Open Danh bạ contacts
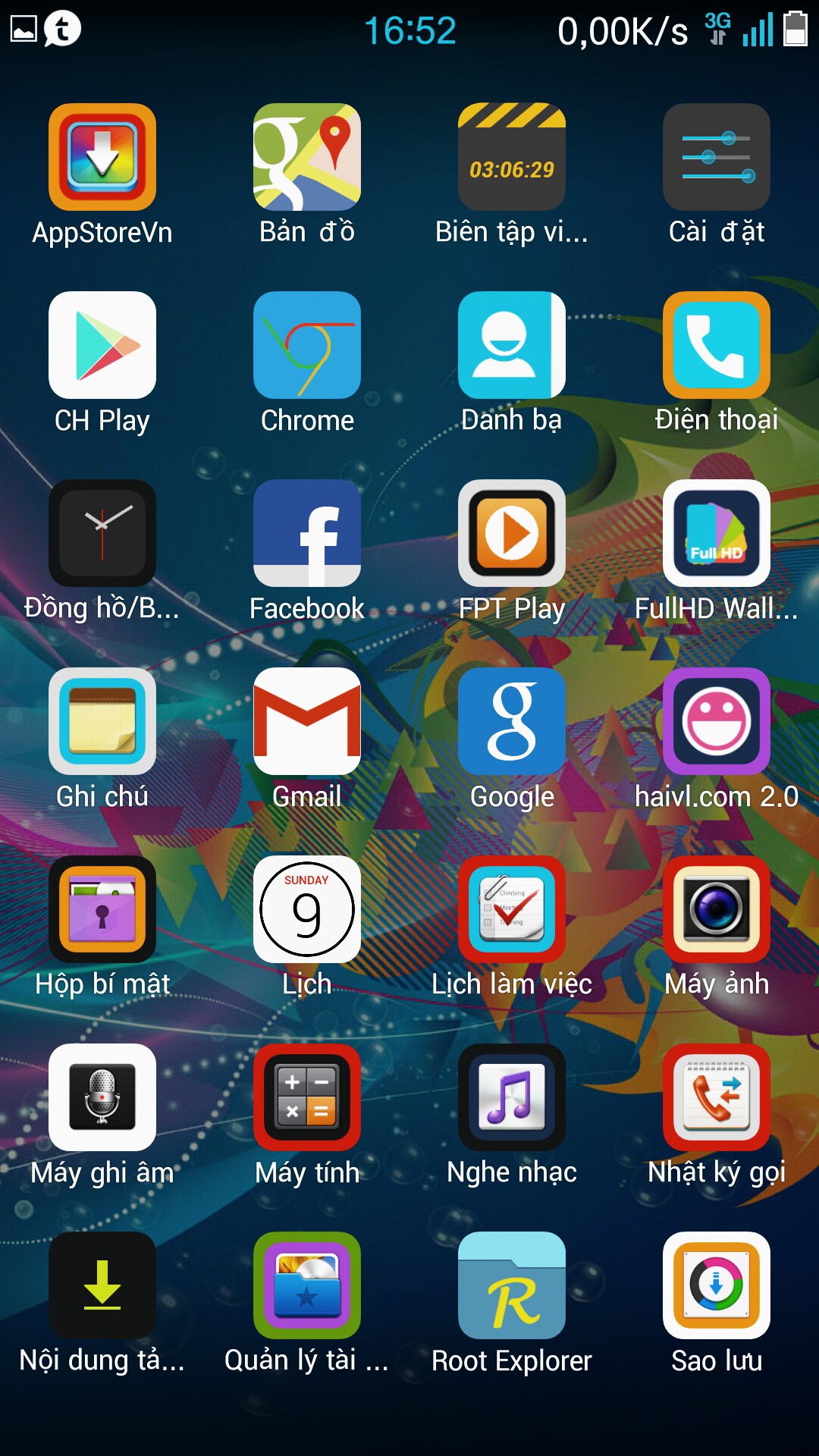The width and height of the screenshot is (819, 1456). (512, 345)
